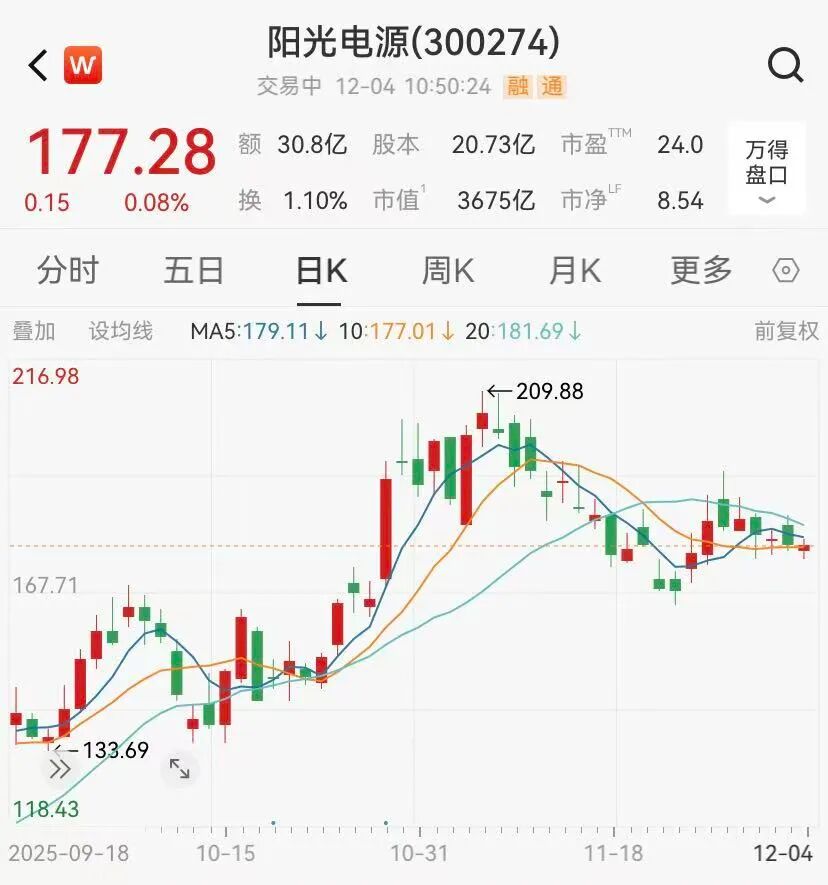Tap the fullscreen expand arrows icon
Image resolution: width=828 pixels, height=885 pixels.
coord(180,768)
